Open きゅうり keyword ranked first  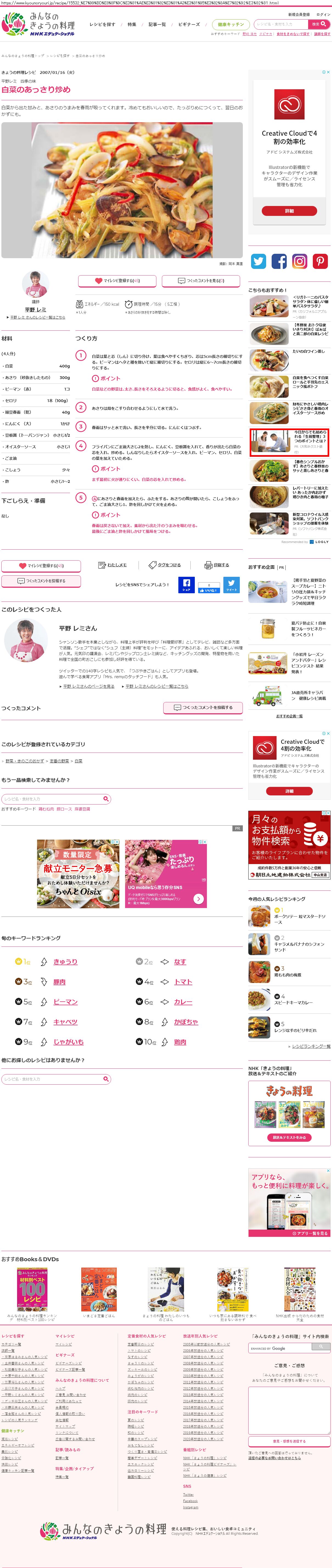coord(66,962)
